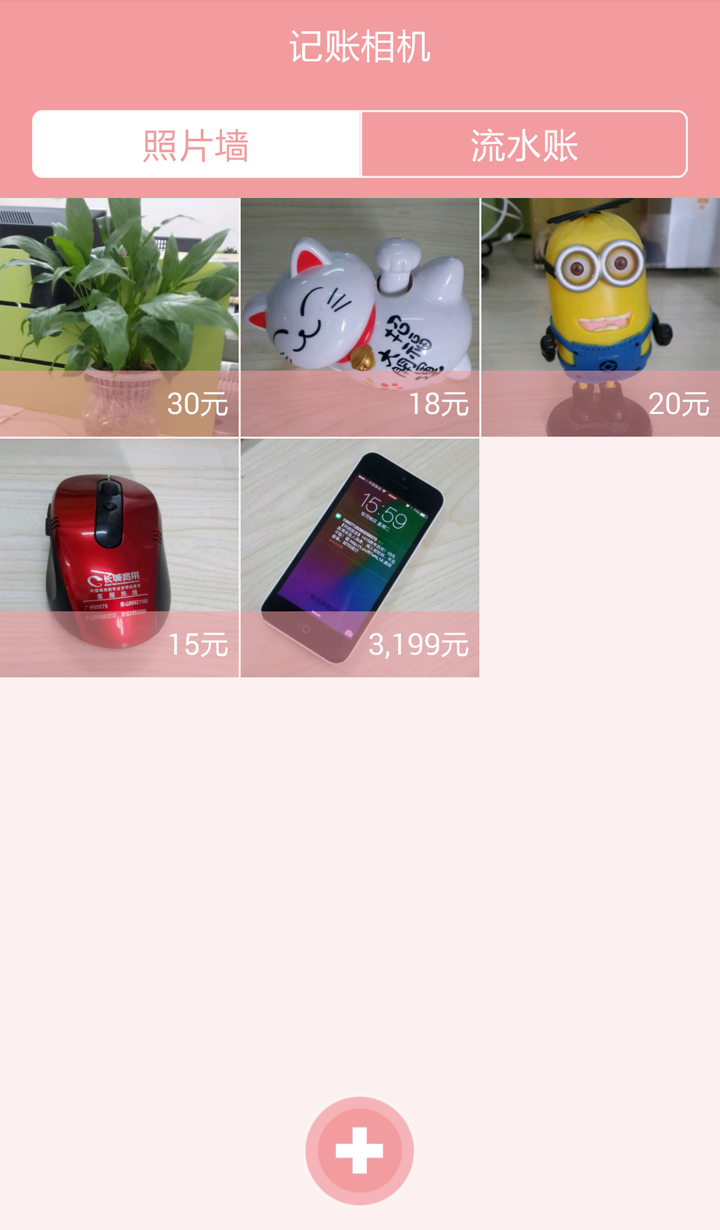720x1230 pixels.
Task: Switch to the 流水账 tab
Action: tap(524, 145)
